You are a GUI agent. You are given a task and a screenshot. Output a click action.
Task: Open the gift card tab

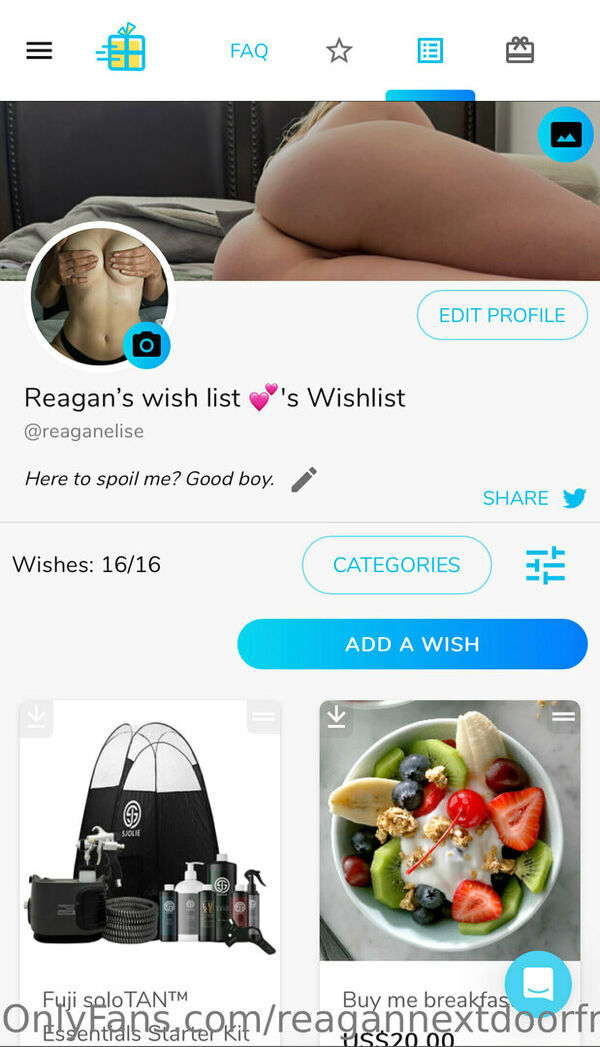[x=520, y=51]
